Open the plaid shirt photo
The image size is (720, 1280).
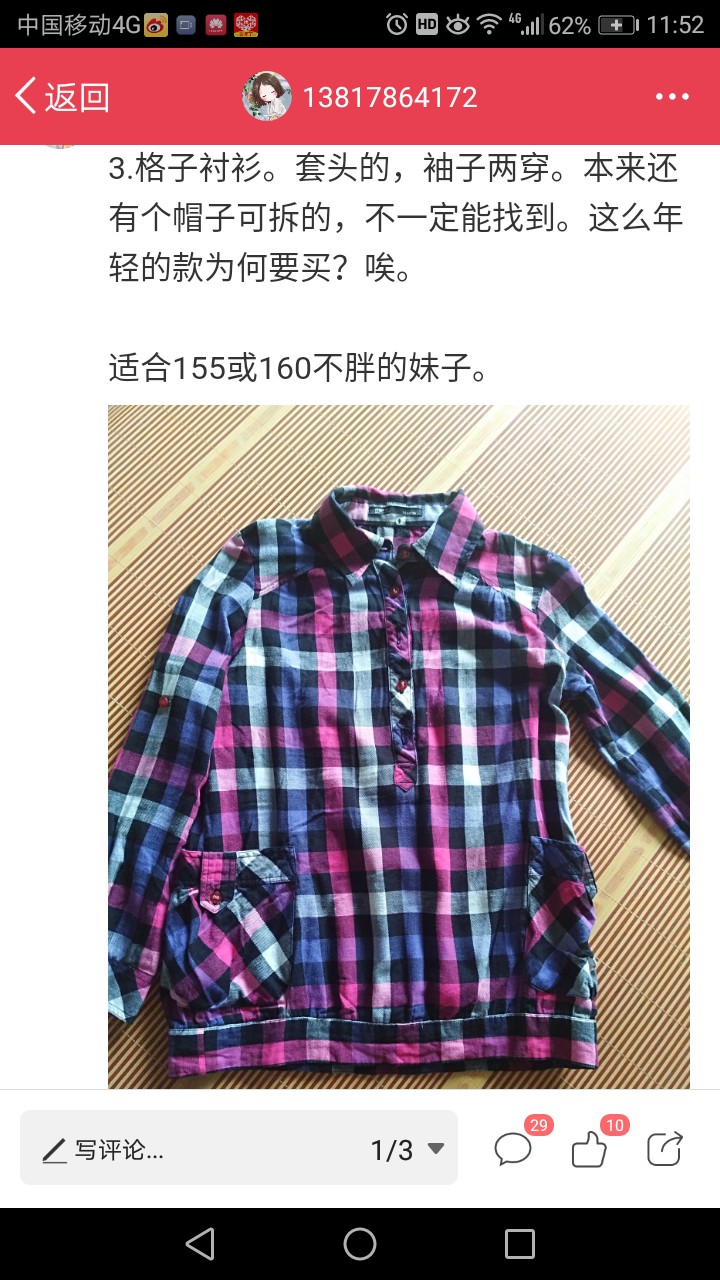[399, 746]
